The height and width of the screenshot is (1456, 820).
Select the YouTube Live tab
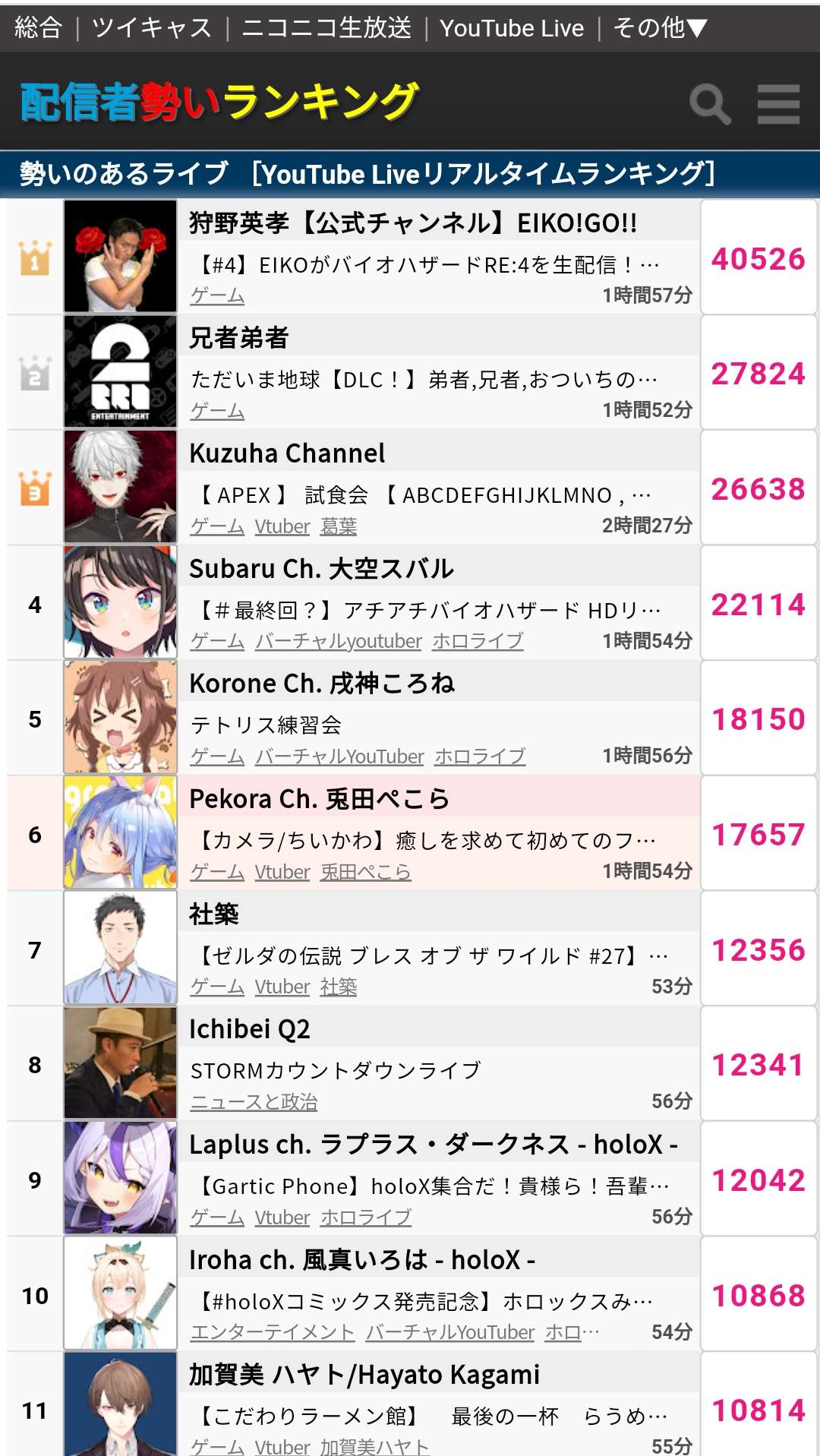512,28
